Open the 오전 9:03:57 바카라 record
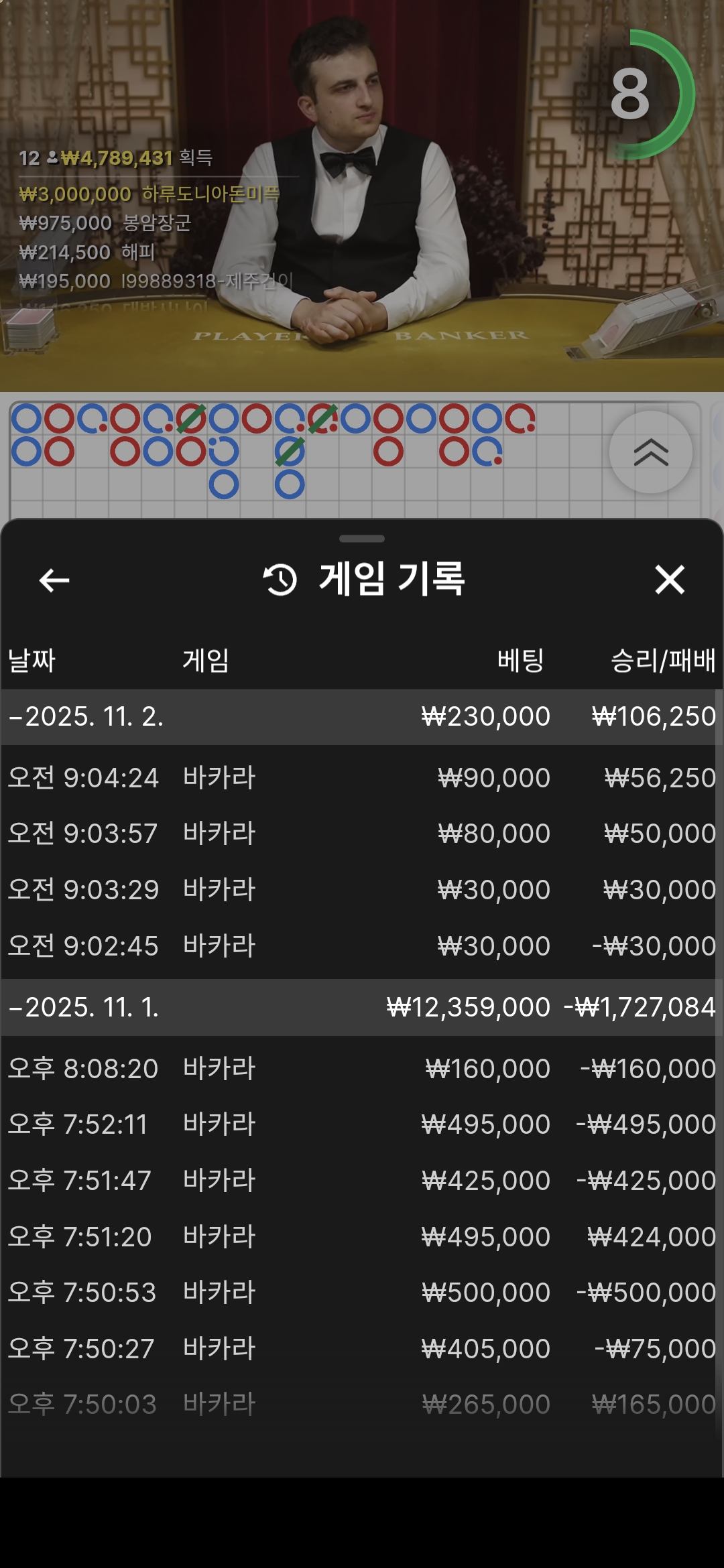724x1568 pixels. tap(362, 834)
